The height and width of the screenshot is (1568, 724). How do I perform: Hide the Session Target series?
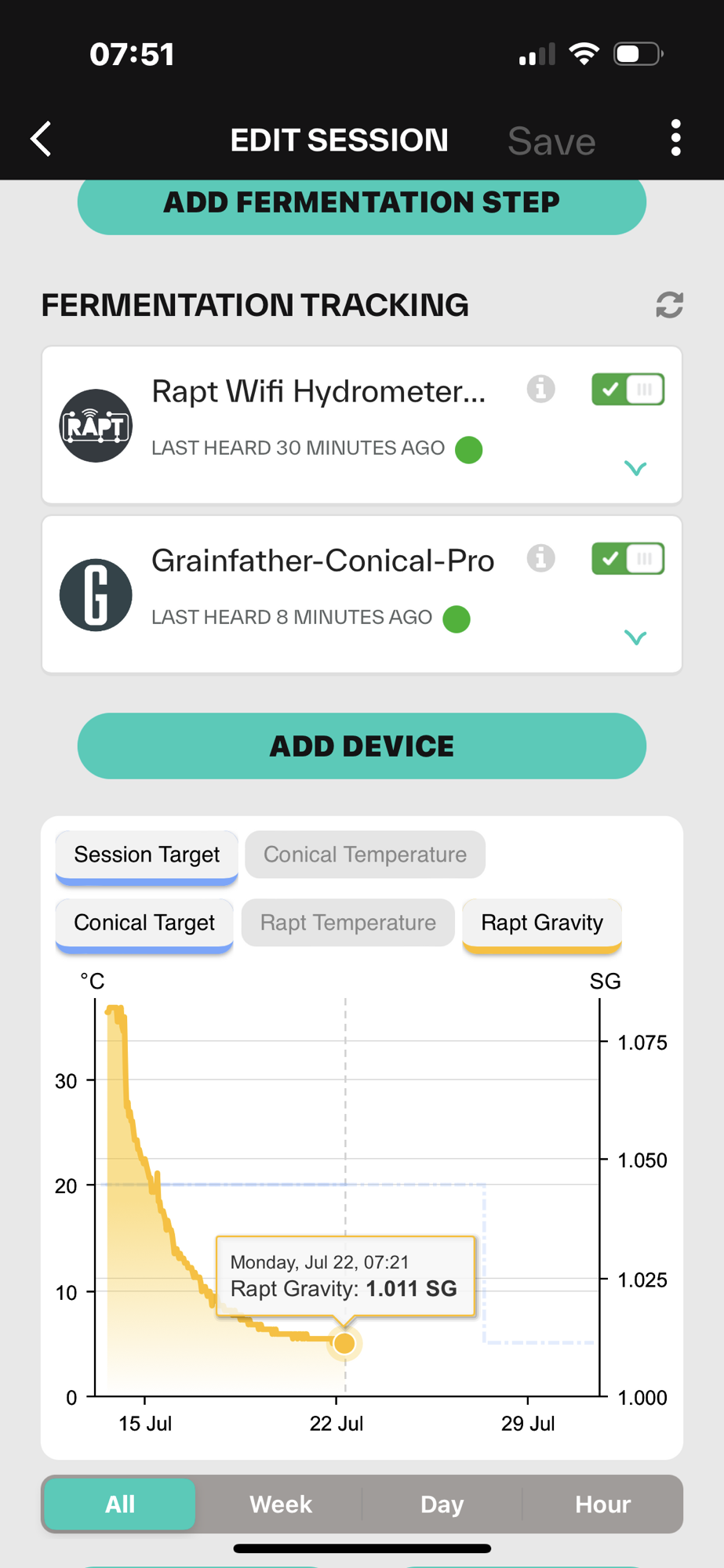coord(147,857)
